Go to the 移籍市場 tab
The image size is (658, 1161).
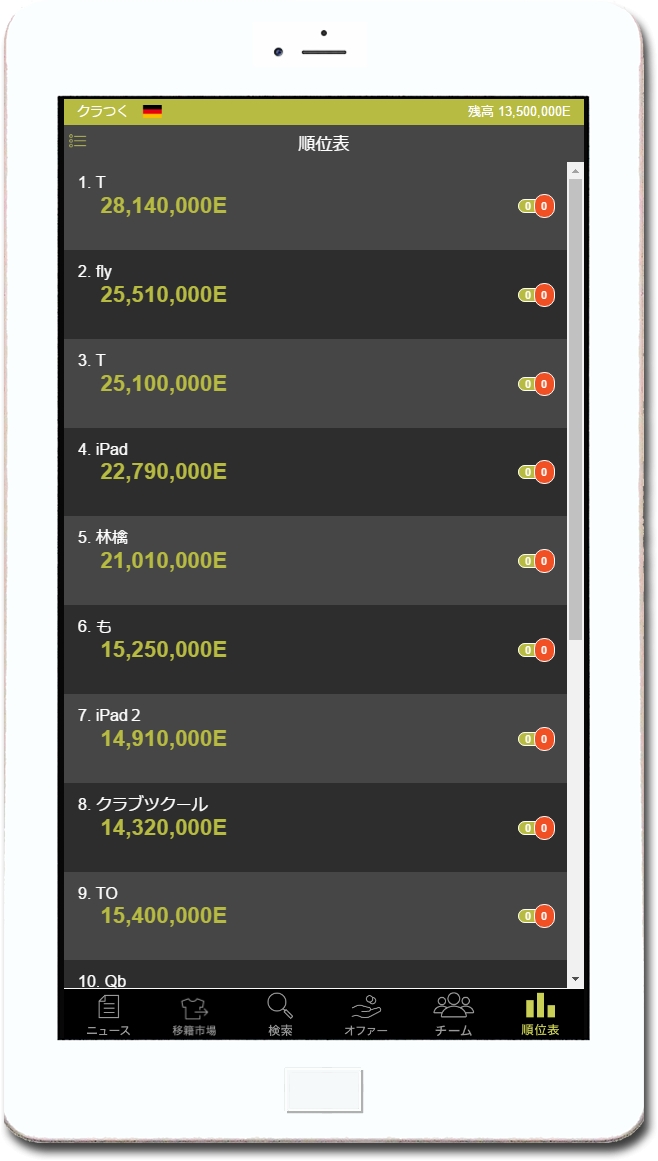pyautogui.click(x=194, y=1015)
